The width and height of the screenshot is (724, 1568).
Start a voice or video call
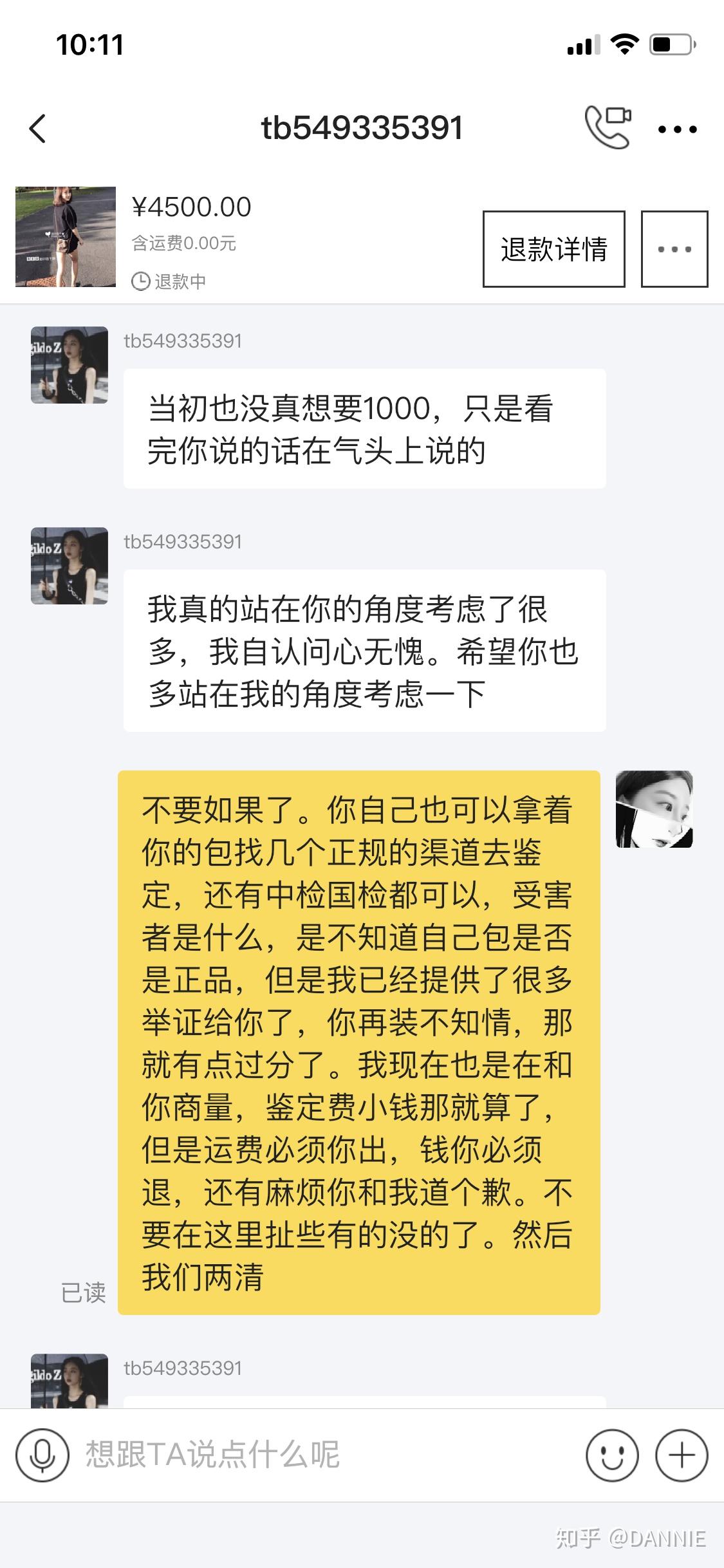[608, 128]
